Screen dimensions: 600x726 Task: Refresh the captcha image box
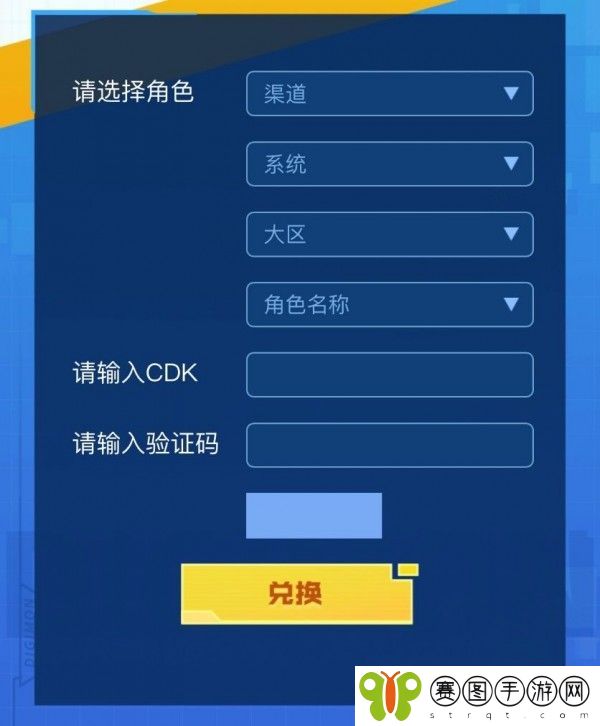coord(314,515)
